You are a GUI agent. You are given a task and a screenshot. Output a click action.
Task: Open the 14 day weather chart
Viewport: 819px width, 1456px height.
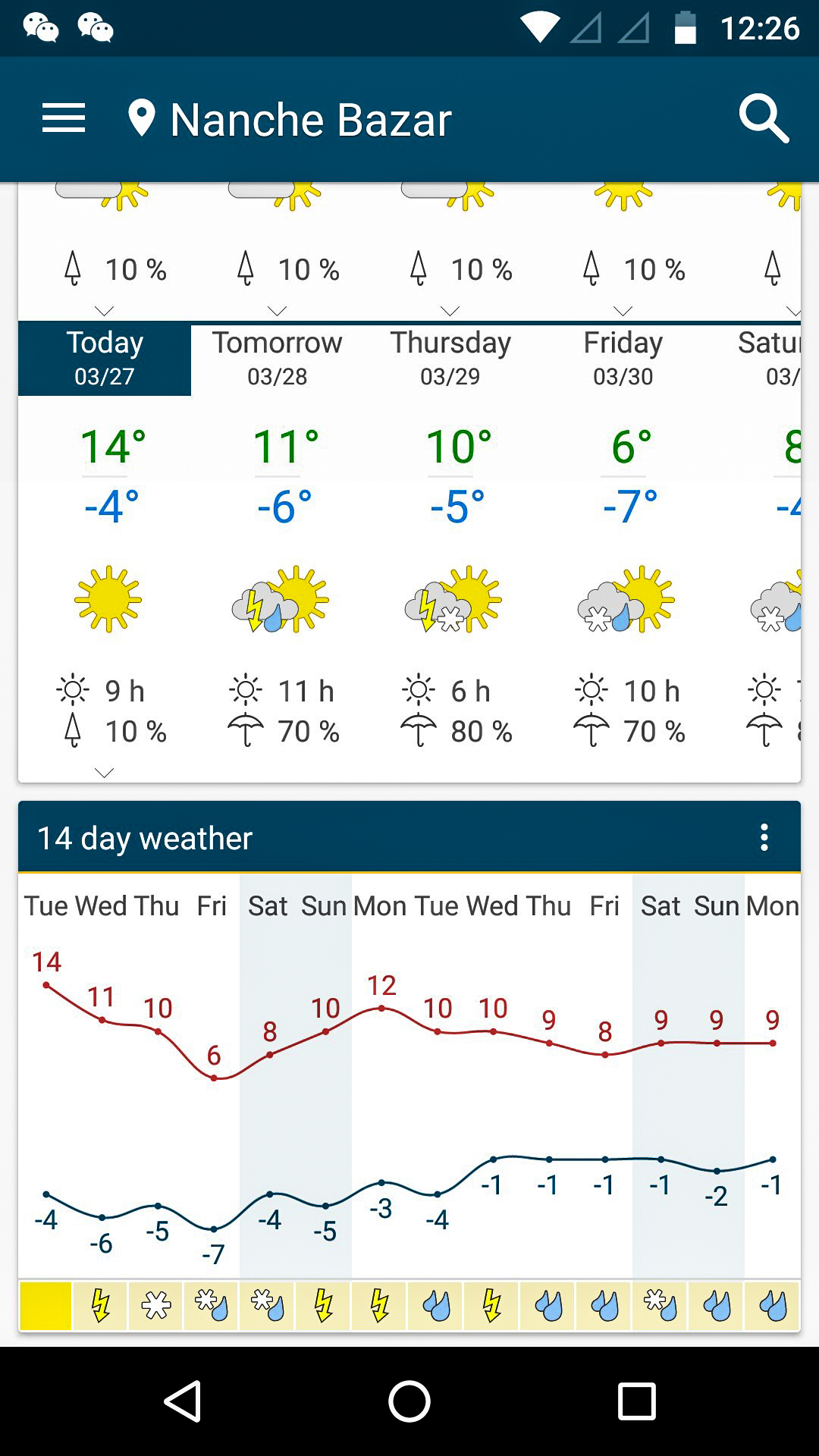click(409, 1100)
